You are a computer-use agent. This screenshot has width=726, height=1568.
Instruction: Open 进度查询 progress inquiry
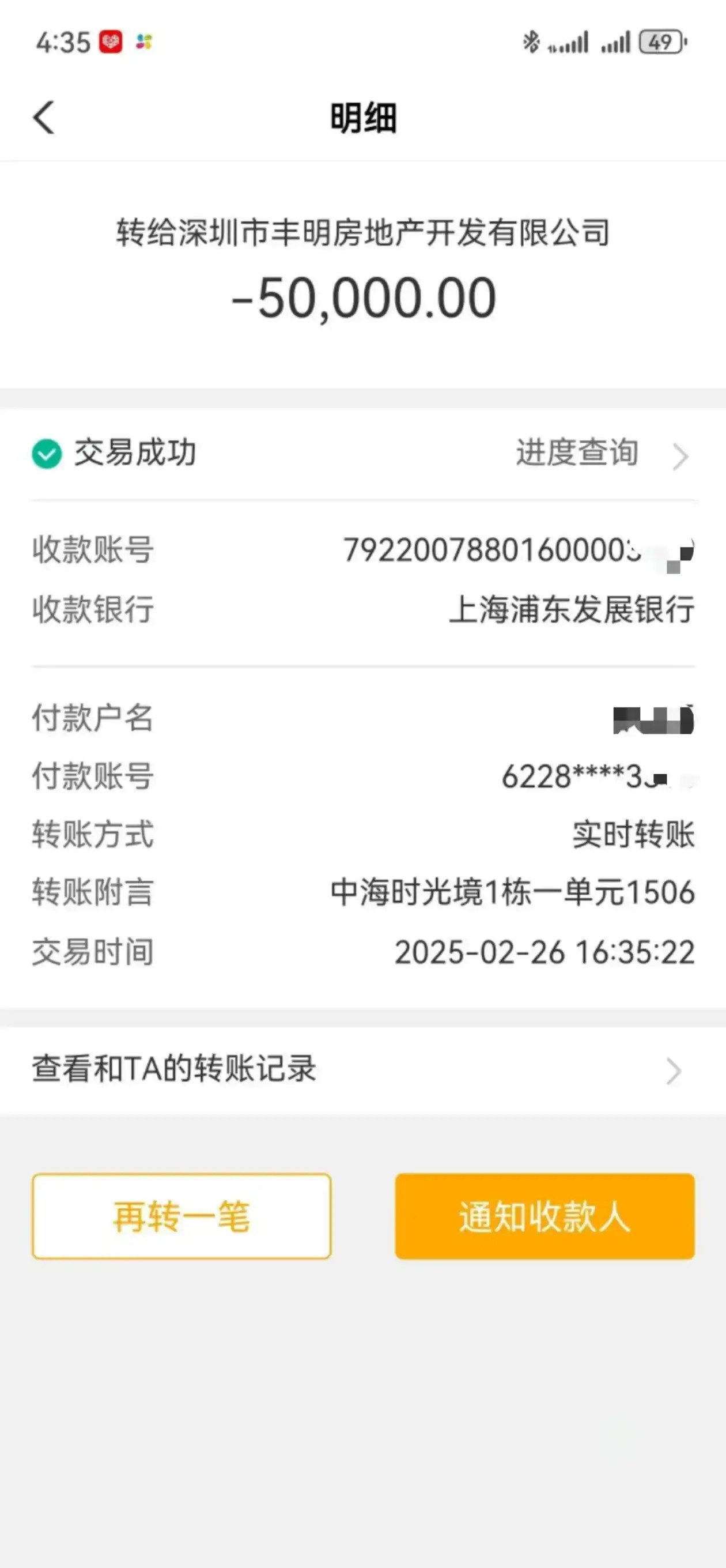tap(600, 454)
